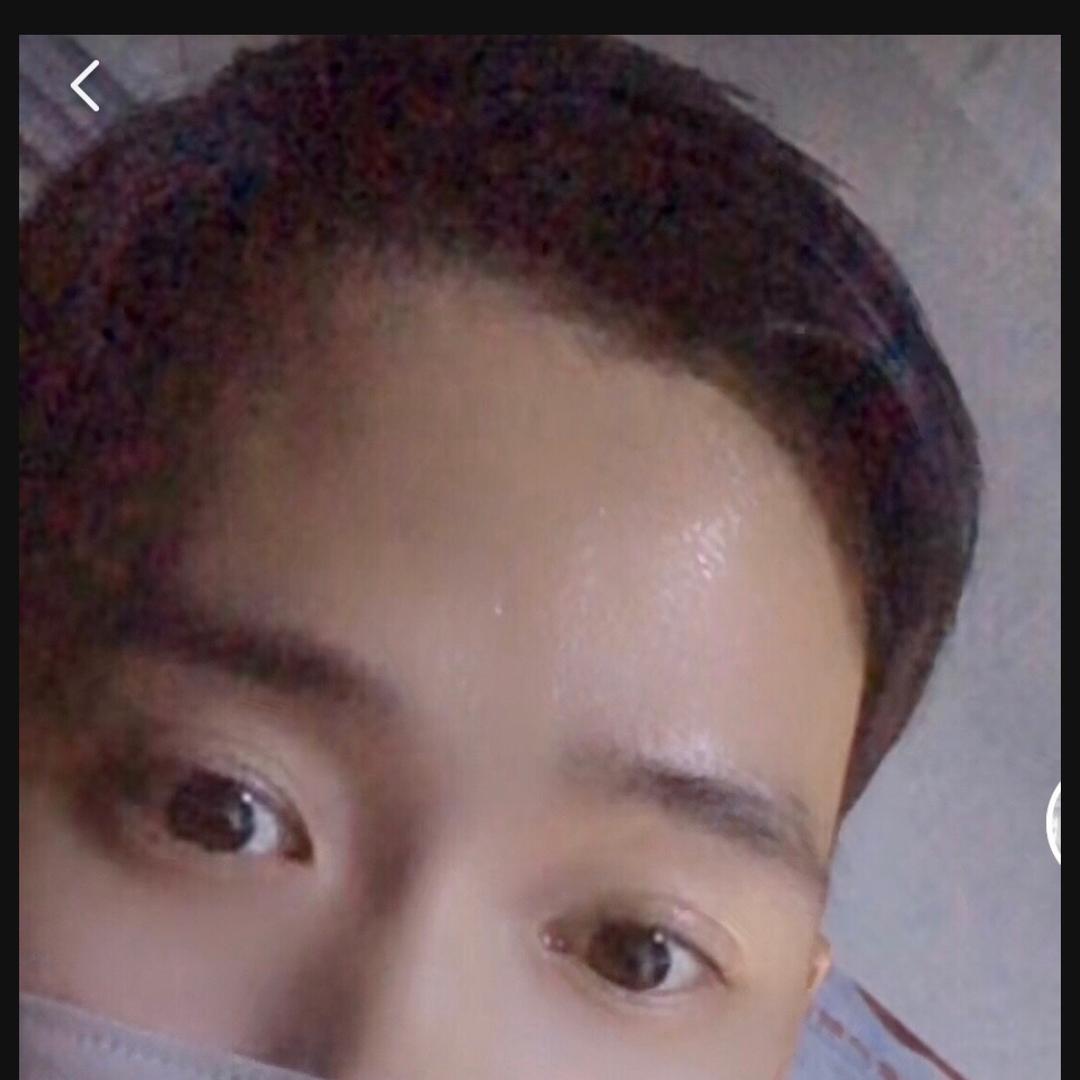This screenshot has width=1080, height=1080.
Task: Tap the back arrow to leave photo
Action: tap(85, 86)
